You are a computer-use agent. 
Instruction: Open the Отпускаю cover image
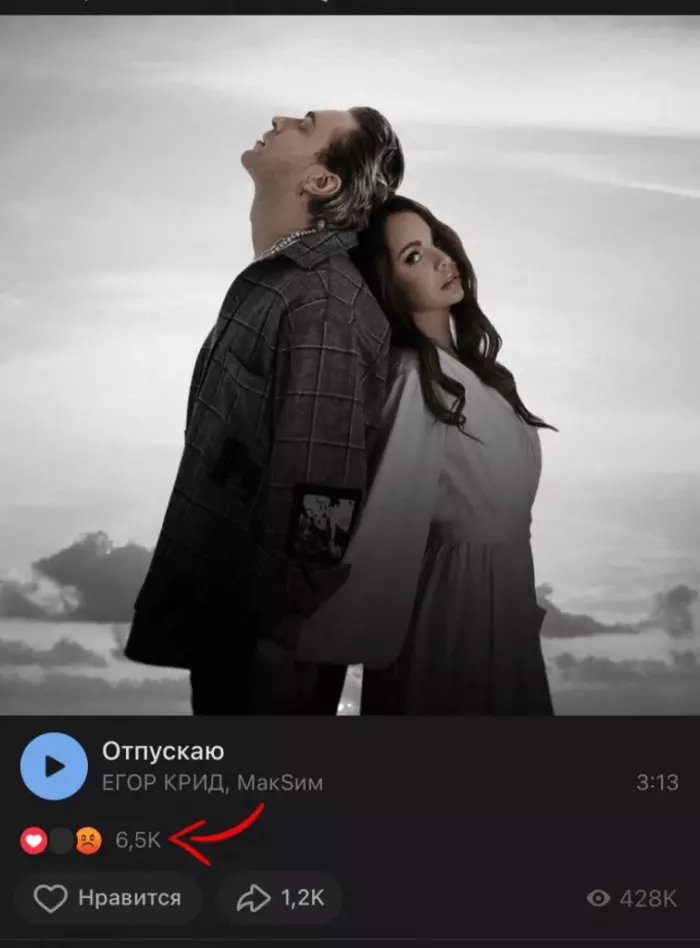click(350, 365)
